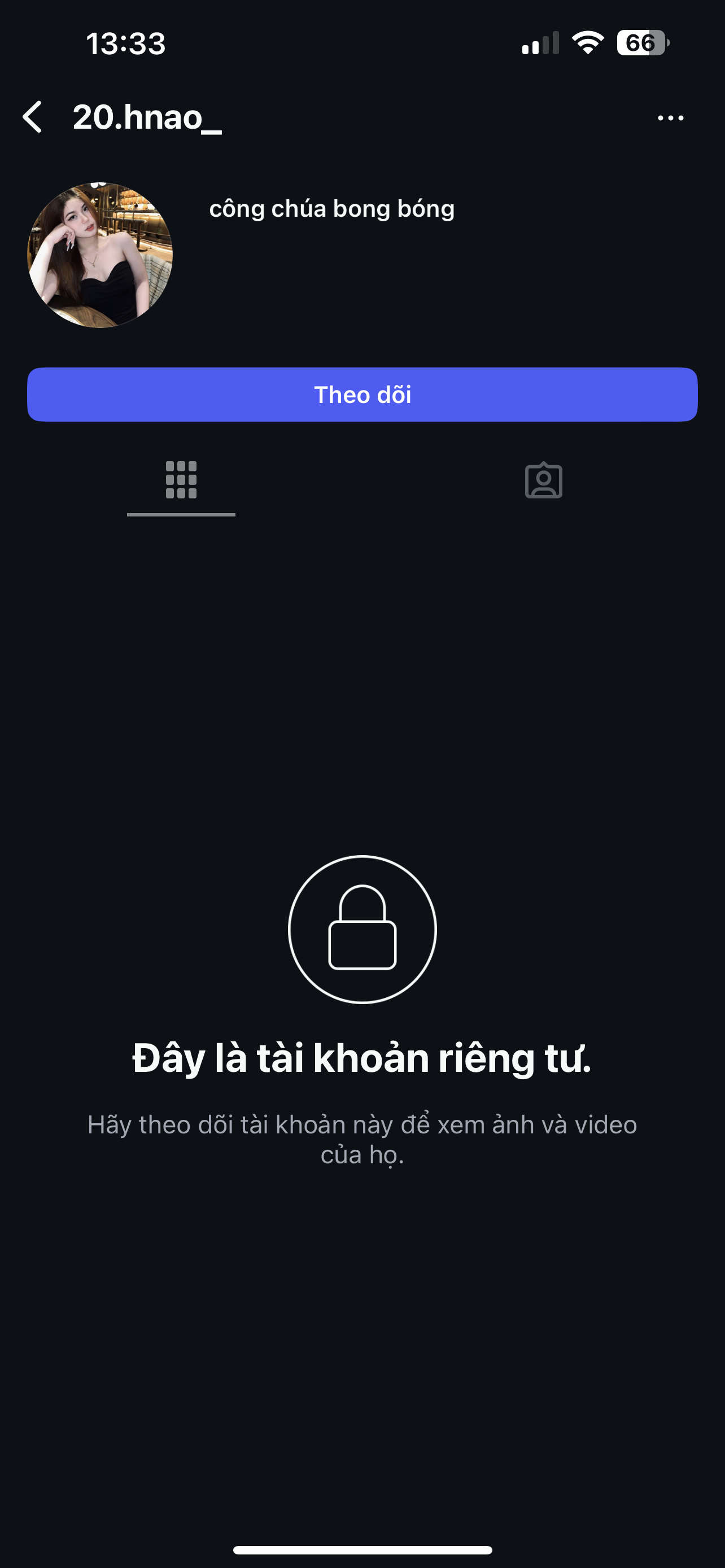This screenshot has height=1568, width=725.
Task: Switch to the tagged photos tab
Action: [543, 481]
